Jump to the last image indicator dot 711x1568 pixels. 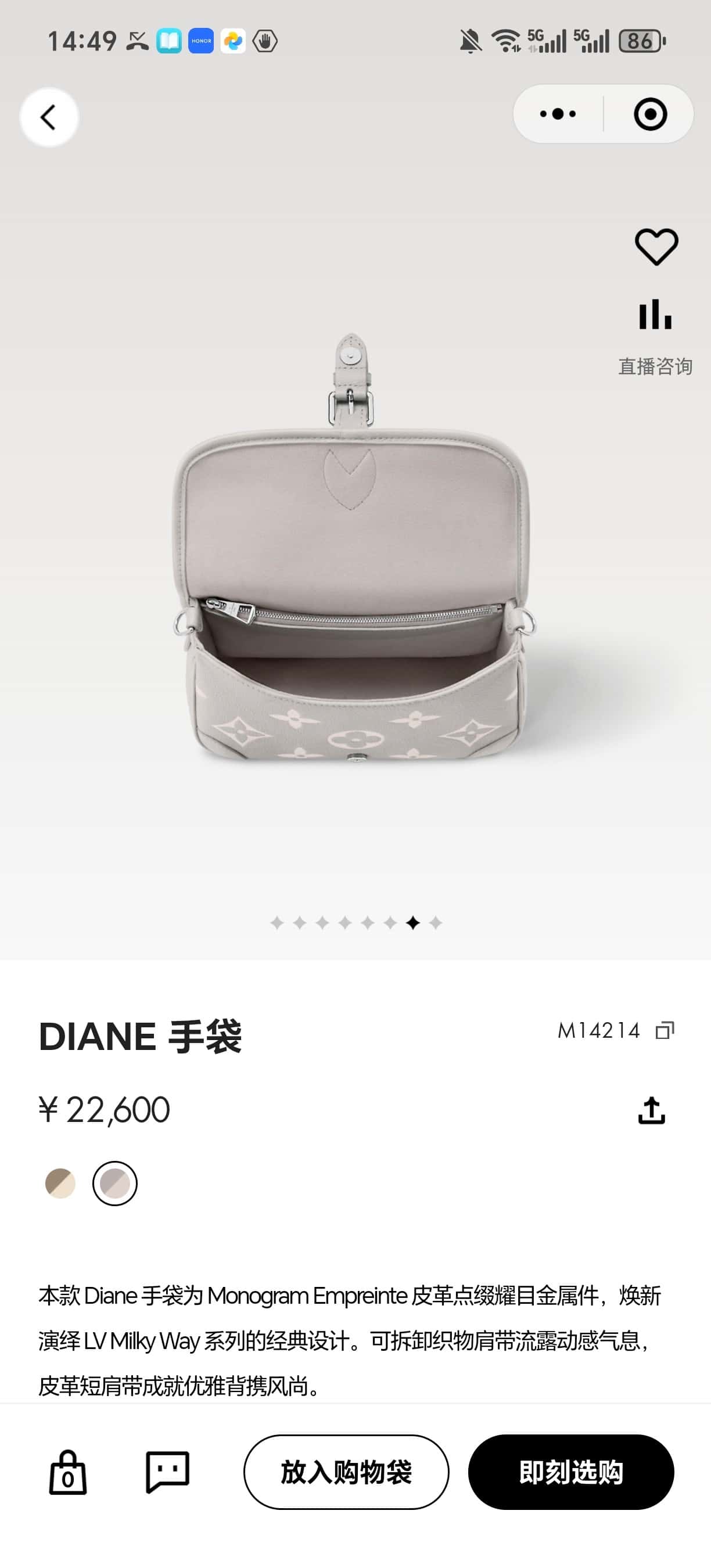(x=435, y=923)
